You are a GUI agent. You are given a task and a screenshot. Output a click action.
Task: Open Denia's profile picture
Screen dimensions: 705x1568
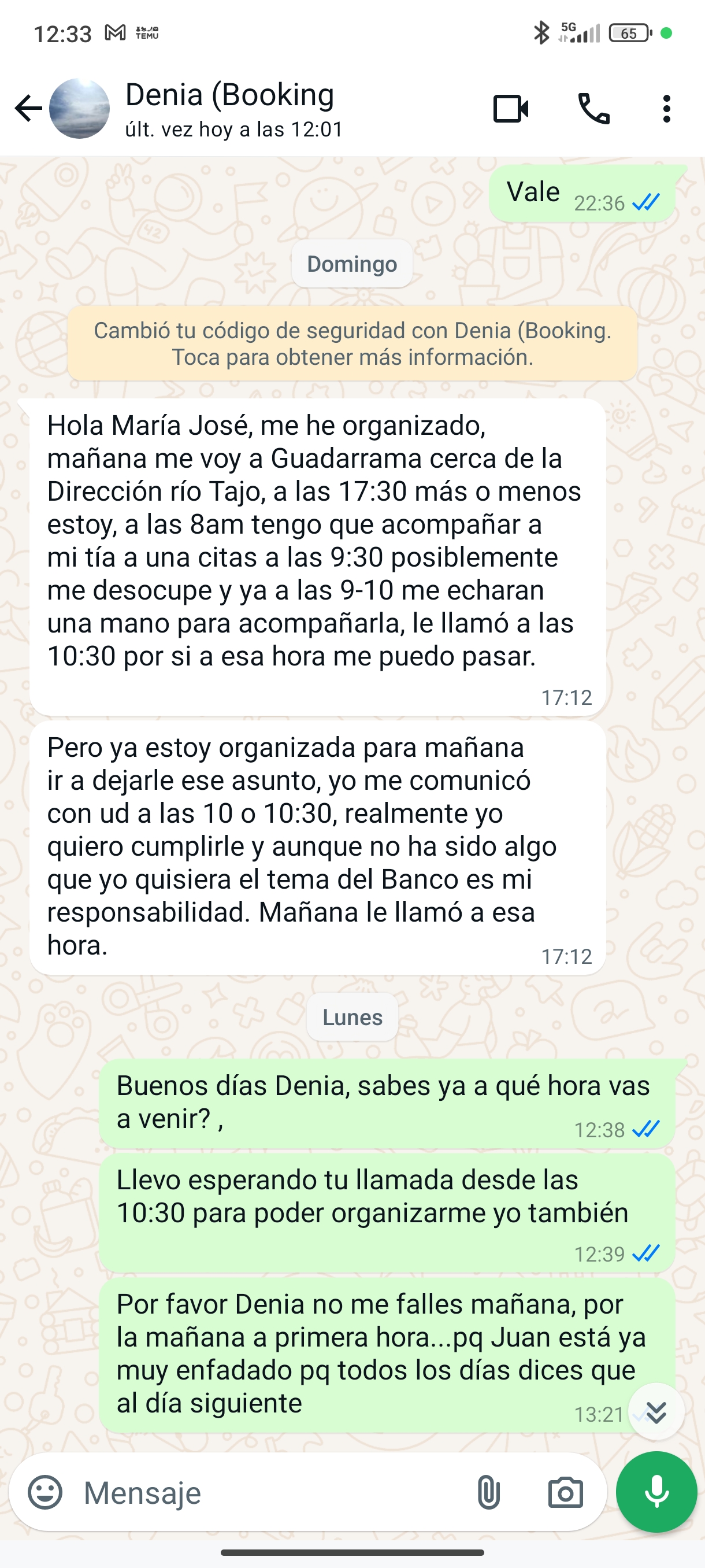coord(80,109)
